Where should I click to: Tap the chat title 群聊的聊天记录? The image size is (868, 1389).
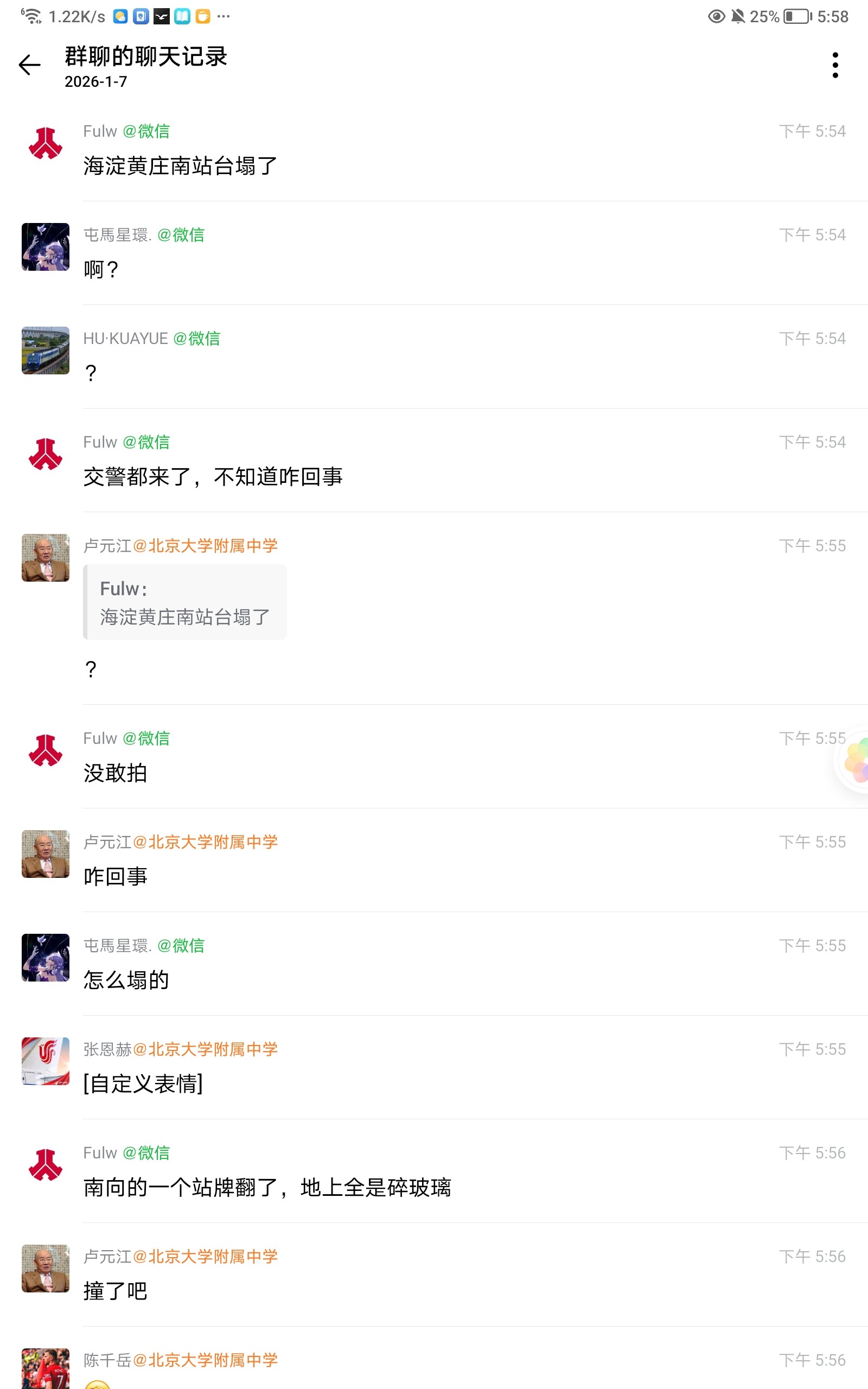pyautogui.click(x=145, y=56)
